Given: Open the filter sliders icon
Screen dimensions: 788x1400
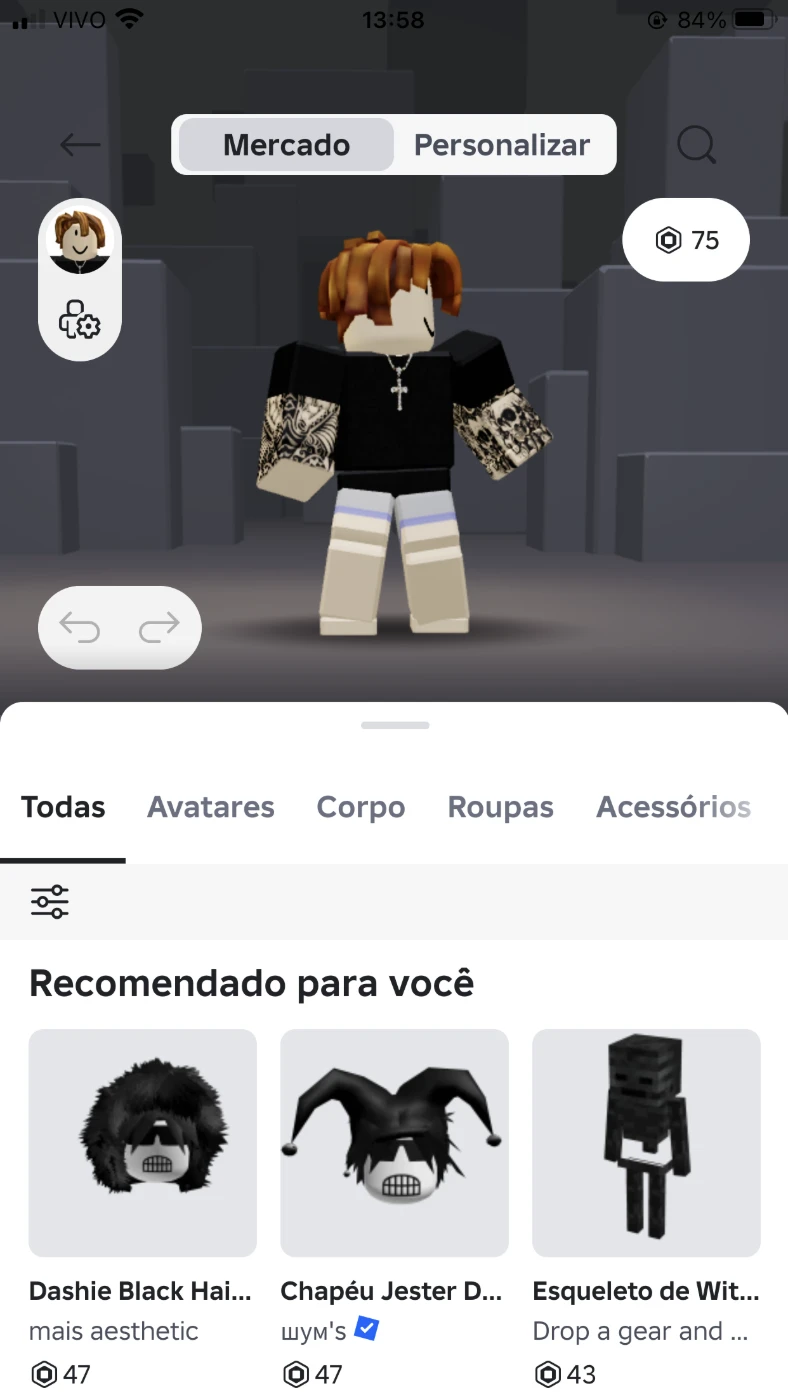Looking at the screenshot, I should (x=50, y=902).
